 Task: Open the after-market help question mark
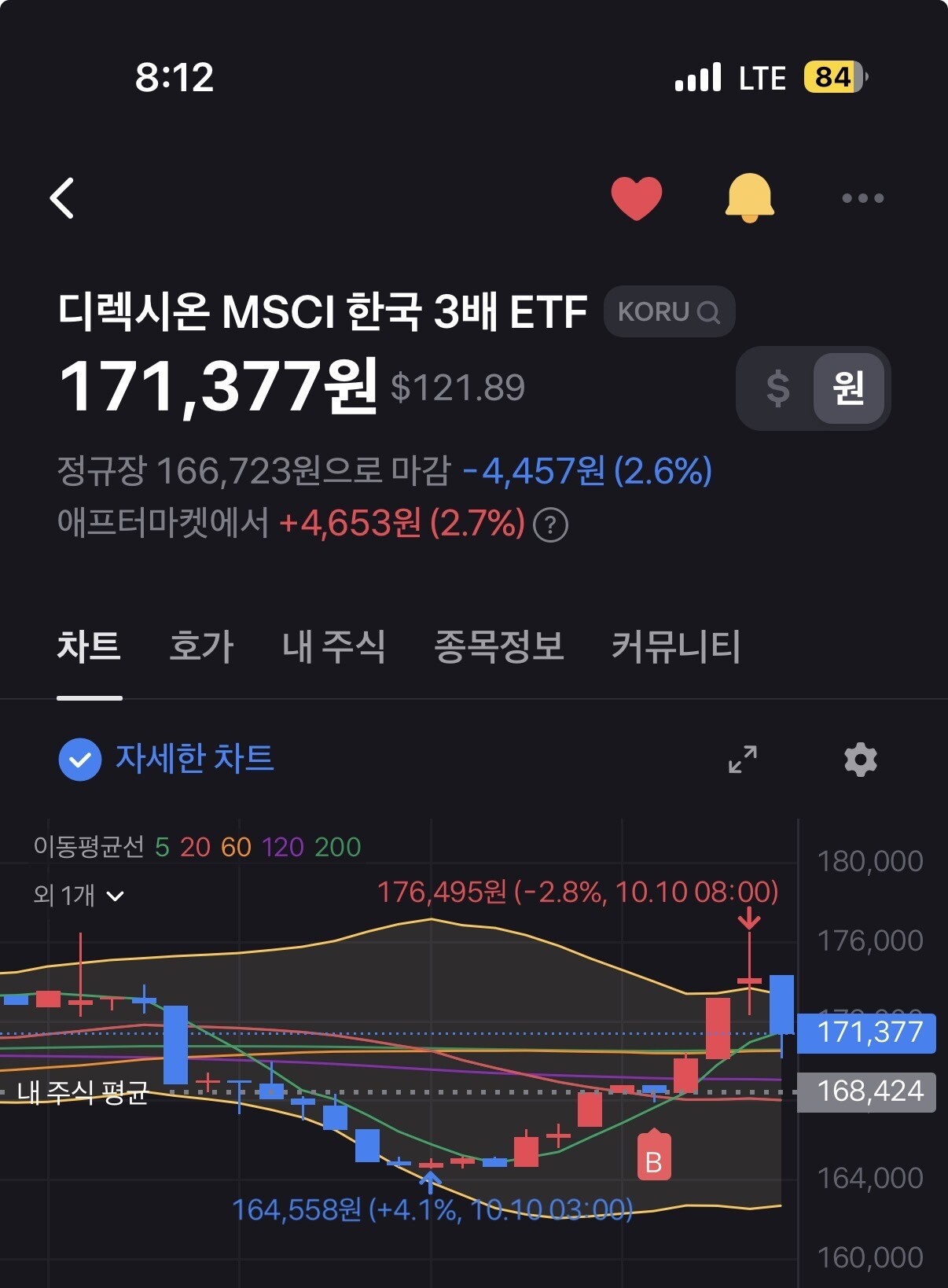point(550,524)
